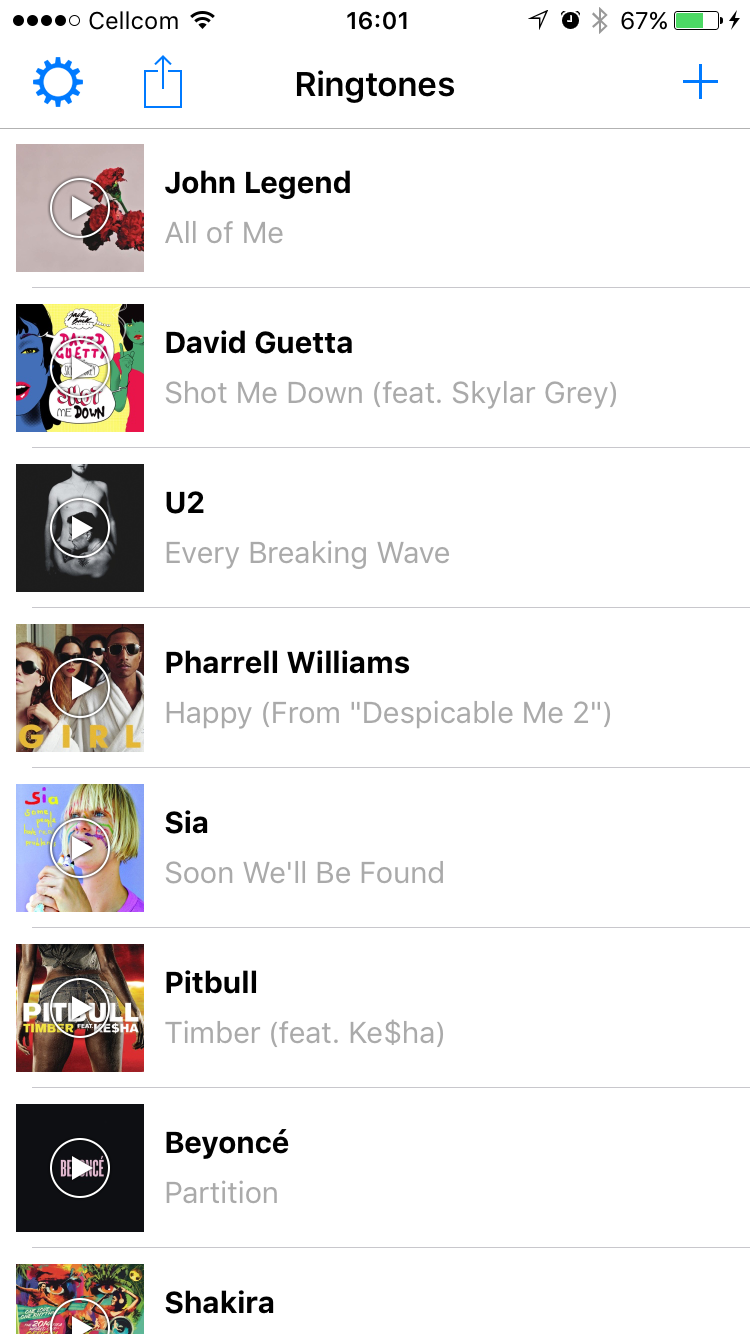The image size is (750, 1334).
Task: Tap the share icon next to settings
Action: coord(162,82)
